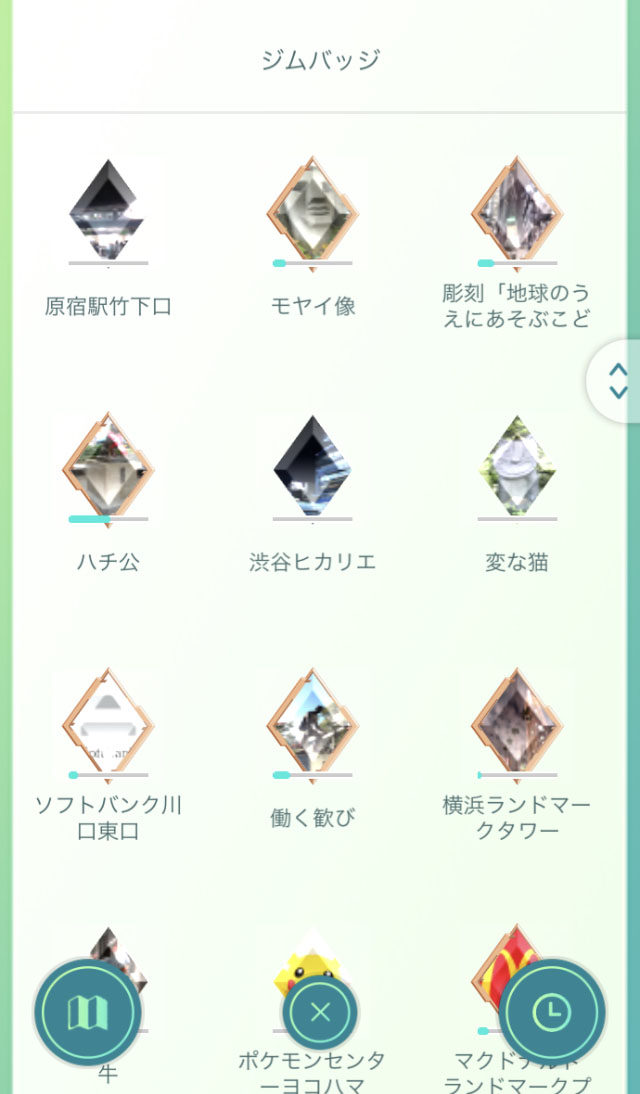Open the 横浜ランドマークタワー gym badge
This screenshot has width=640, height=1094.
(517, 724)
